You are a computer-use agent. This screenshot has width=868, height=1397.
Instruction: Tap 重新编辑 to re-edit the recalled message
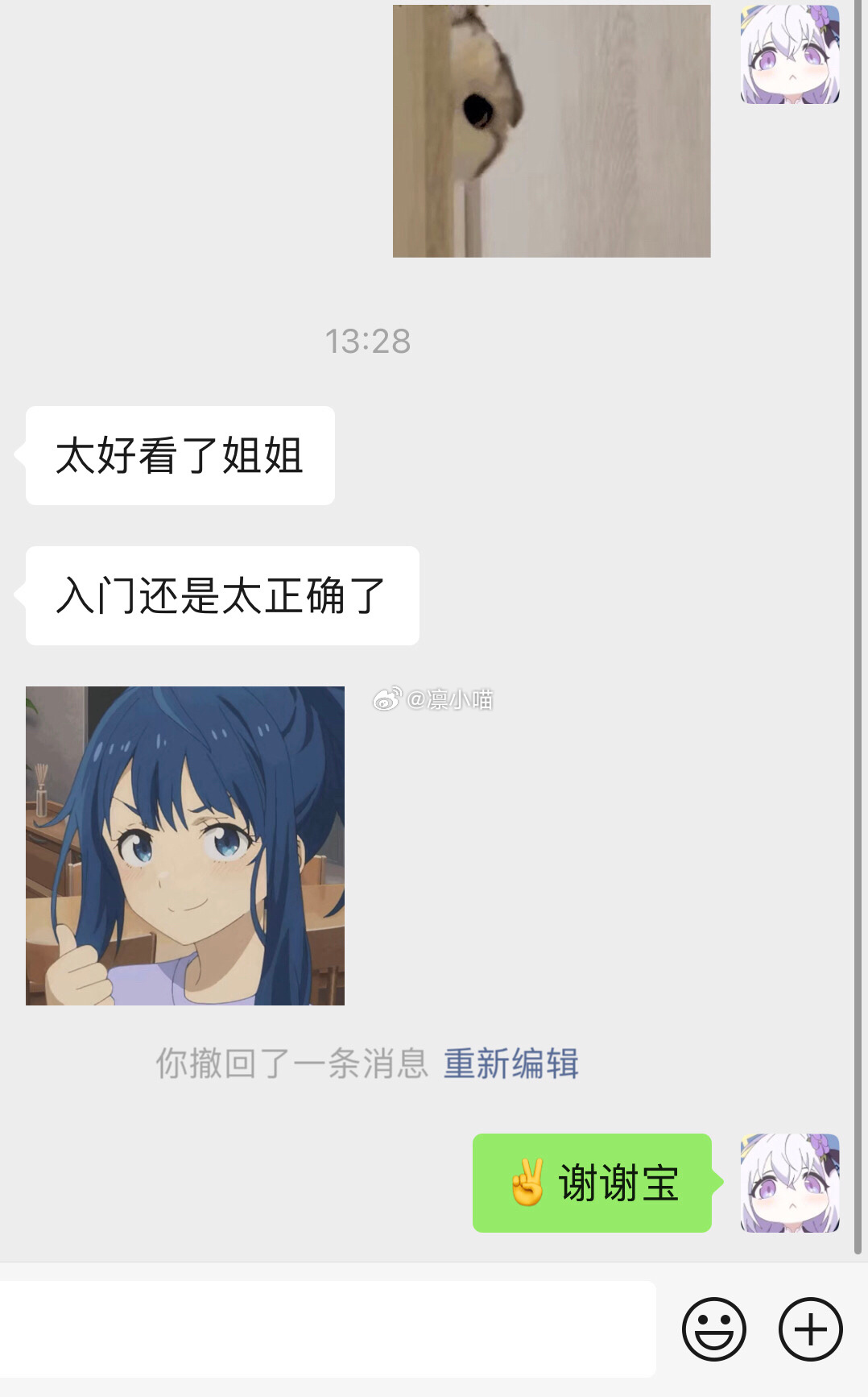point(510,1063)
